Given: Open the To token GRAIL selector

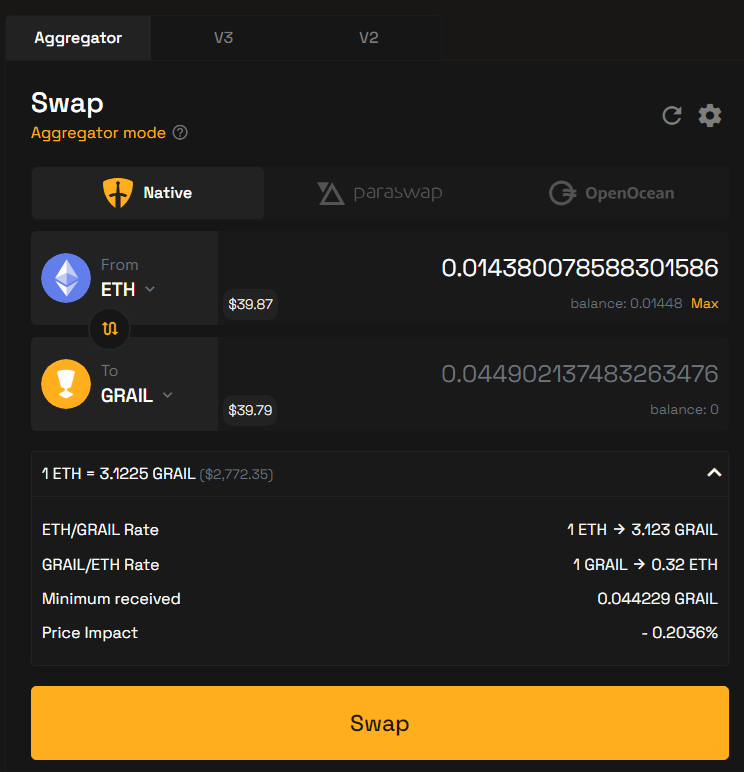Looking at the screenshot, I should (136, 395).
